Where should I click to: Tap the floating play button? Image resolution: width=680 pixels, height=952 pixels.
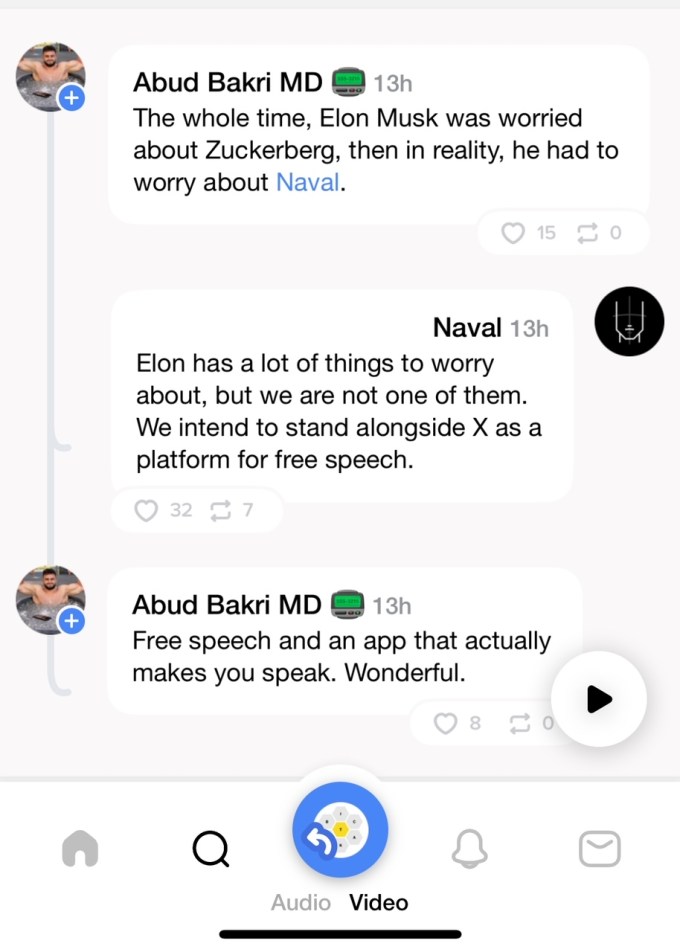click(x=598, y=699)
